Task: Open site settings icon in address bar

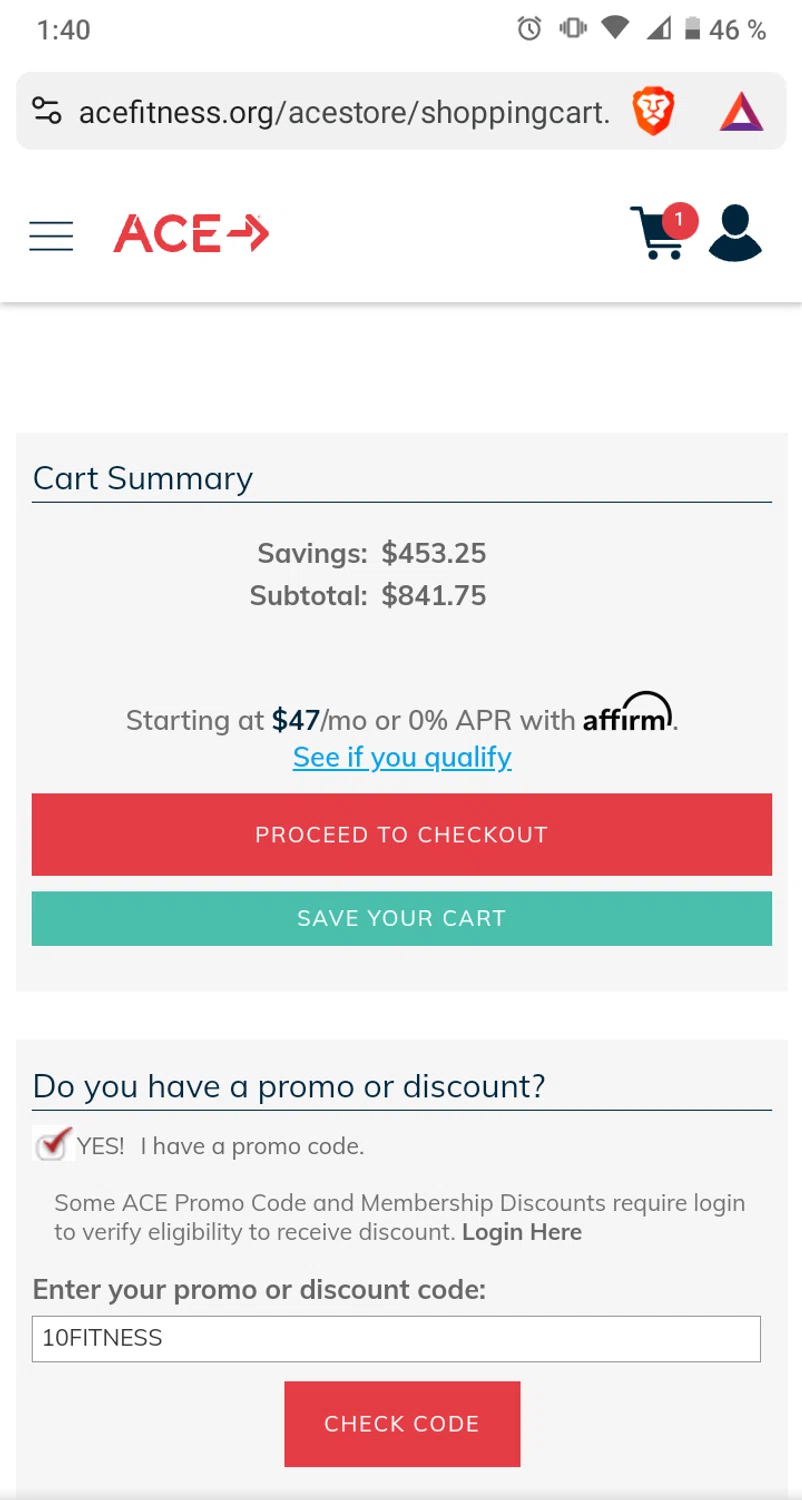Action: [47, 111]
